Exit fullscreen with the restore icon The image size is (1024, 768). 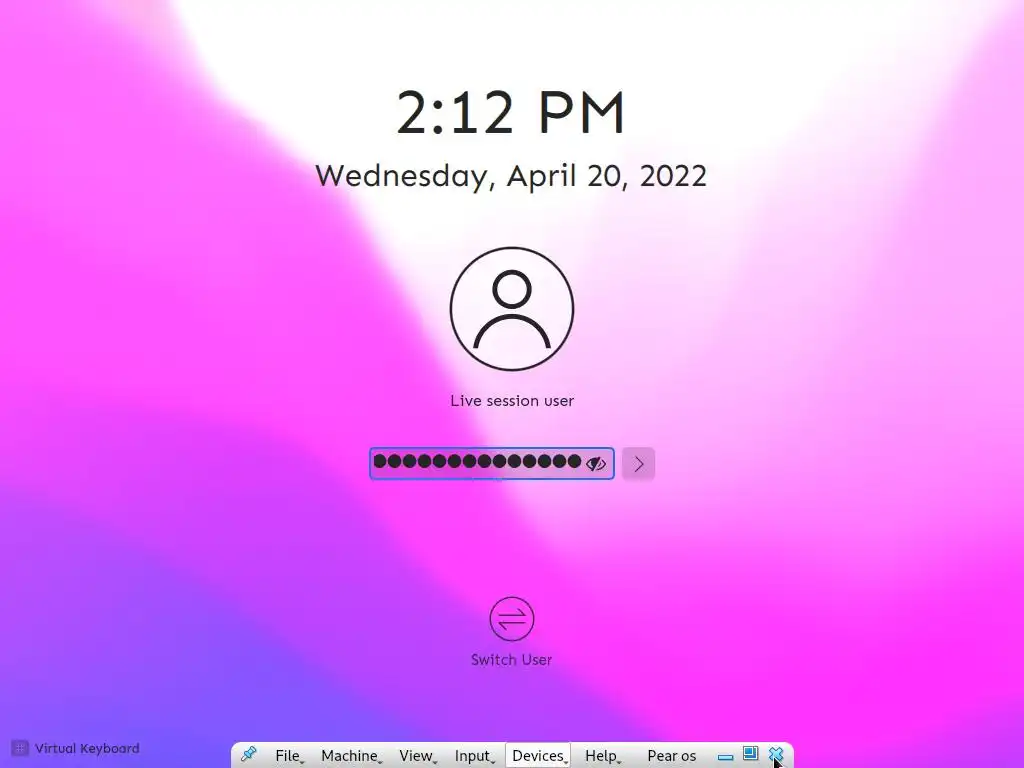point(750,754)
